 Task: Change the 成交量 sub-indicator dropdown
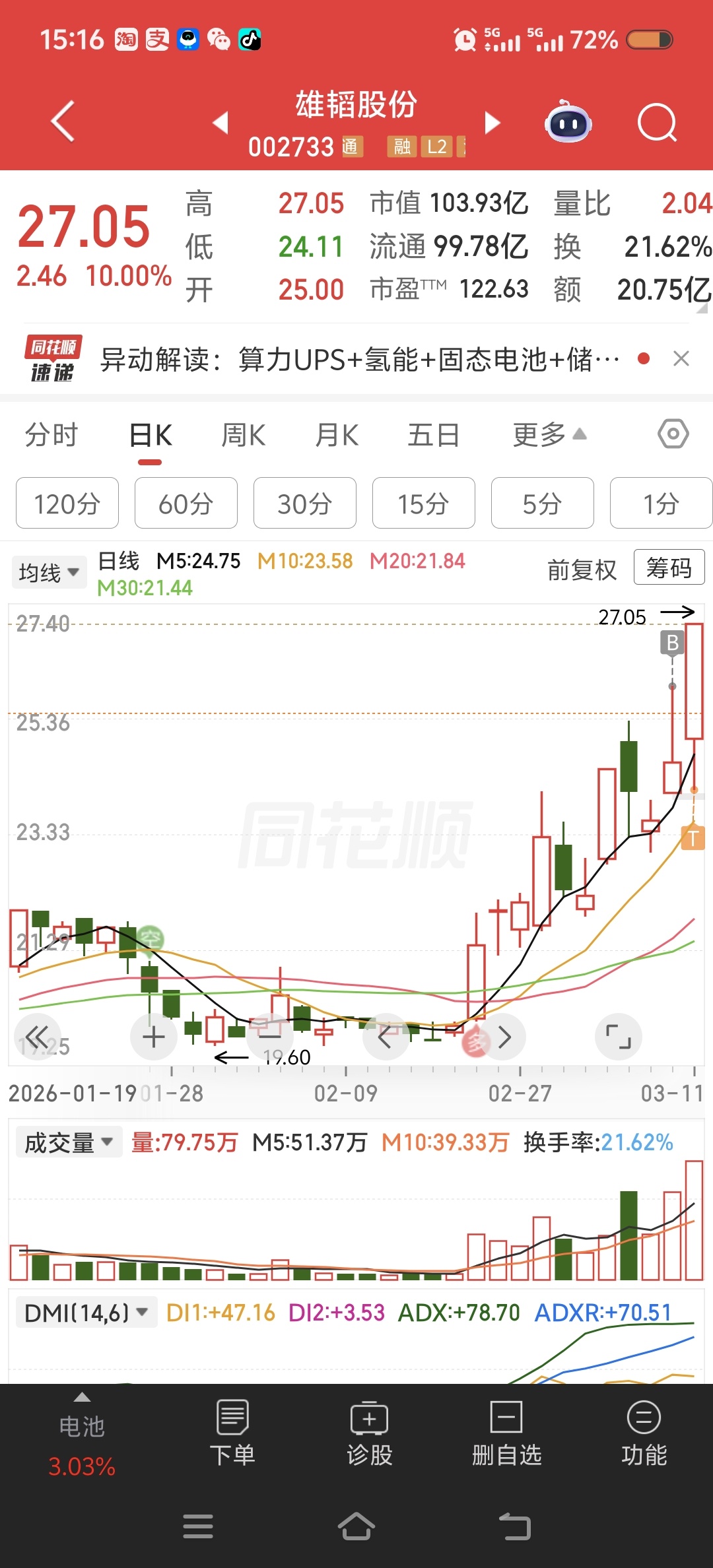click(x=69, y=1142)
